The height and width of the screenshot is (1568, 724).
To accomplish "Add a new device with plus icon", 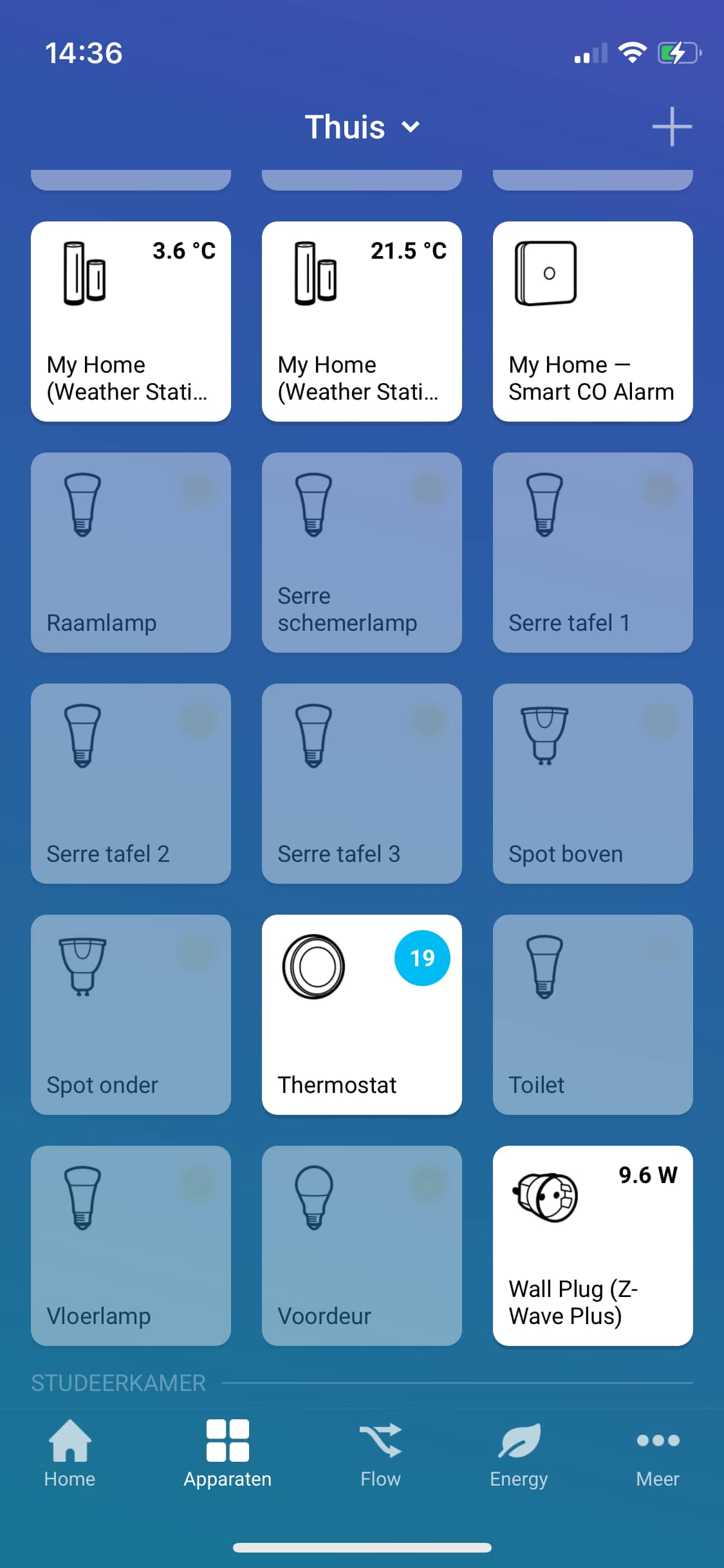I will (671, 127).
